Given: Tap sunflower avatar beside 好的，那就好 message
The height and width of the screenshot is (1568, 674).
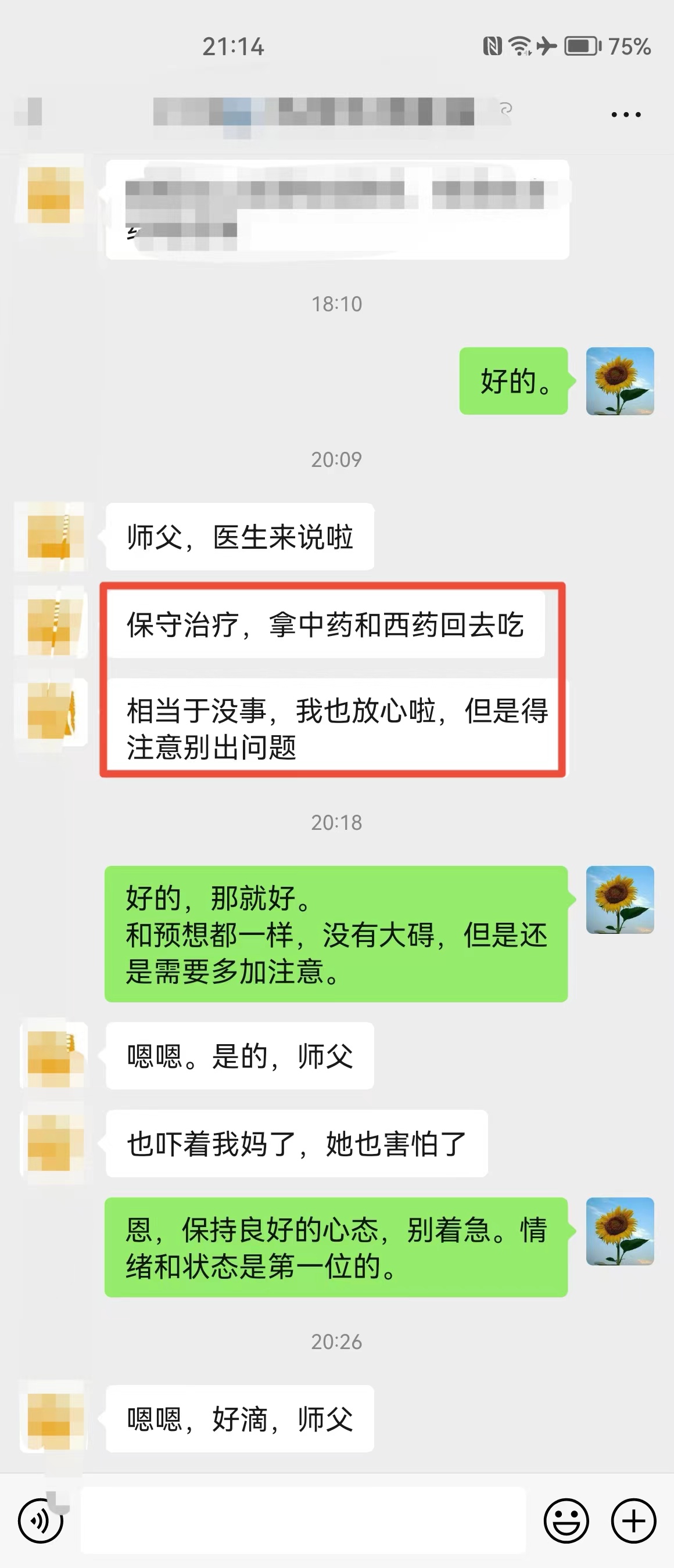Looking at the screenshot, I should pyautogui.click(x=619, y=900).
